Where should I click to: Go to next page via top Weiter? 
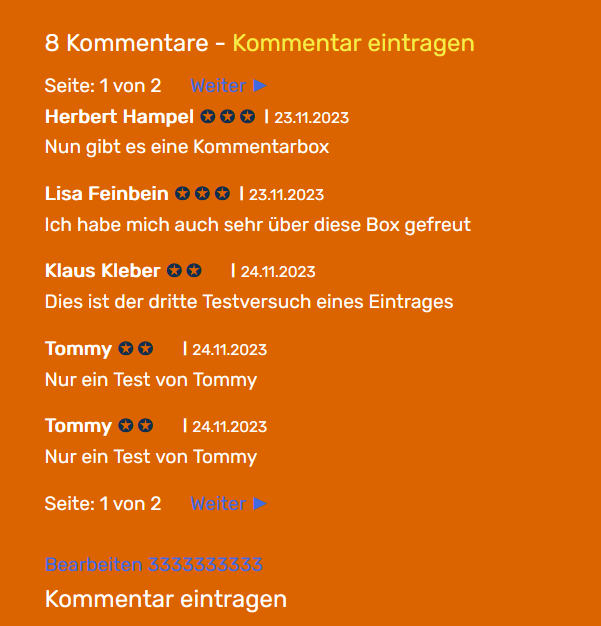pyautogui.click(x=228, y=86)
